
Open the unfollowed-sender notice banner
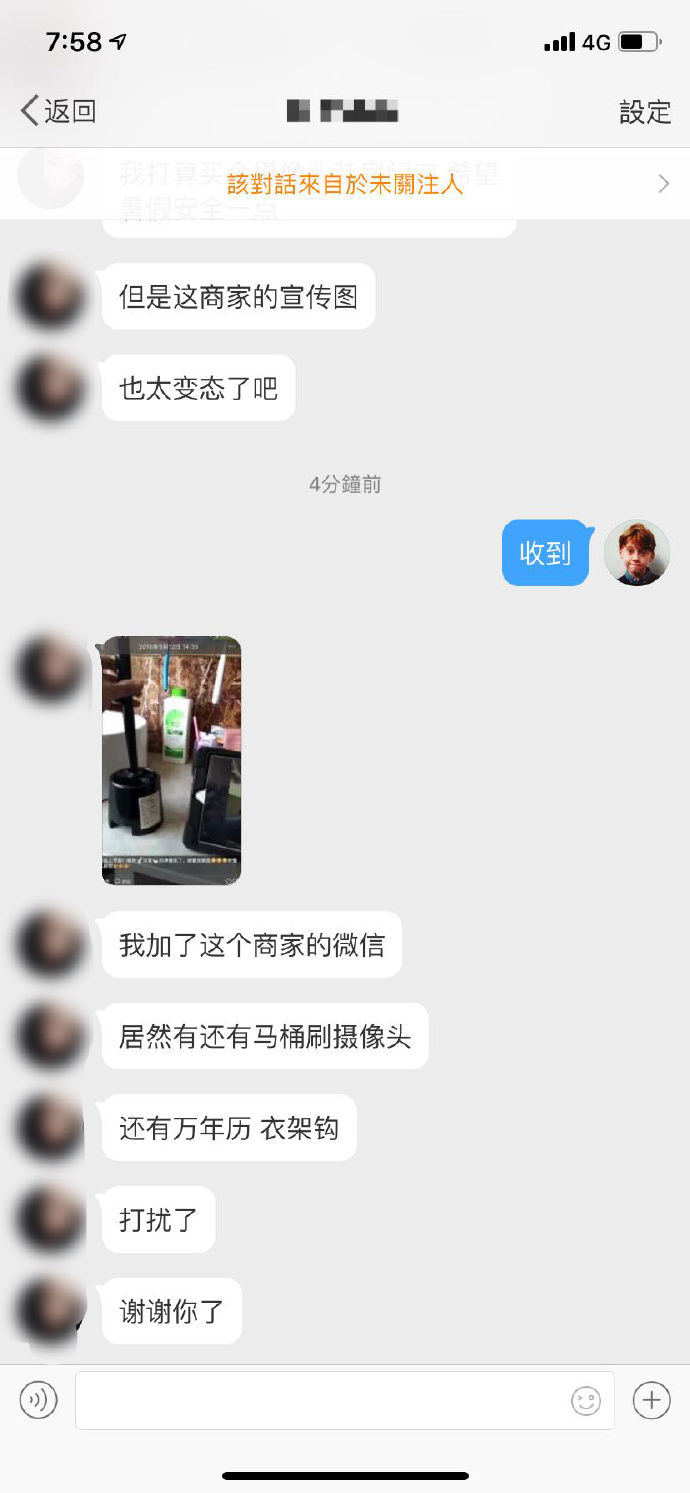pyautogui.click(x=345, y=184)
